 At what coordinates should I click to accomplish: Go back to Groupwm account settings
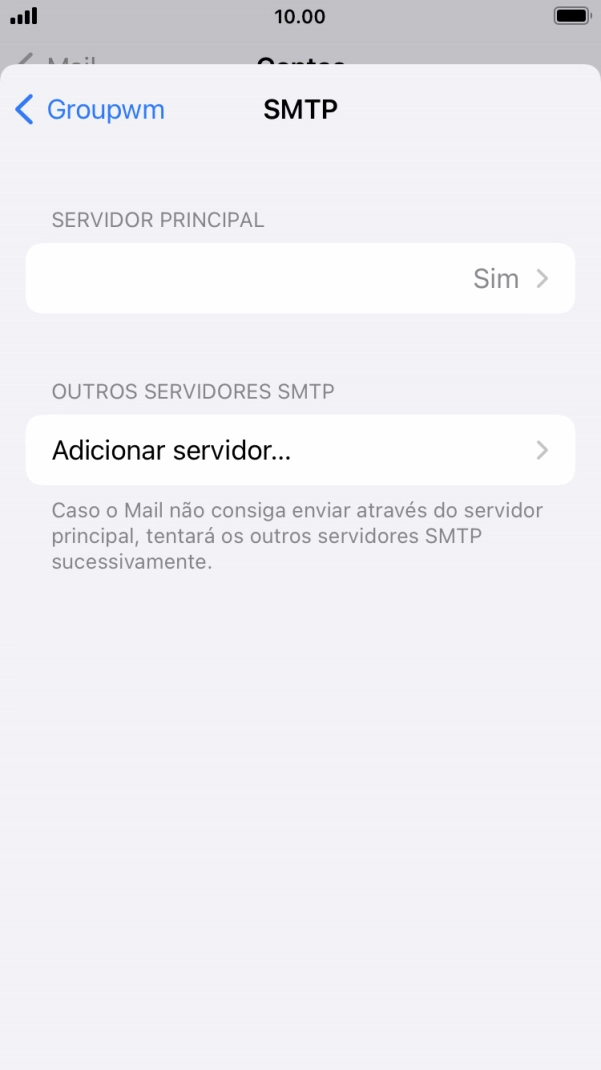[x=90, y=110]
